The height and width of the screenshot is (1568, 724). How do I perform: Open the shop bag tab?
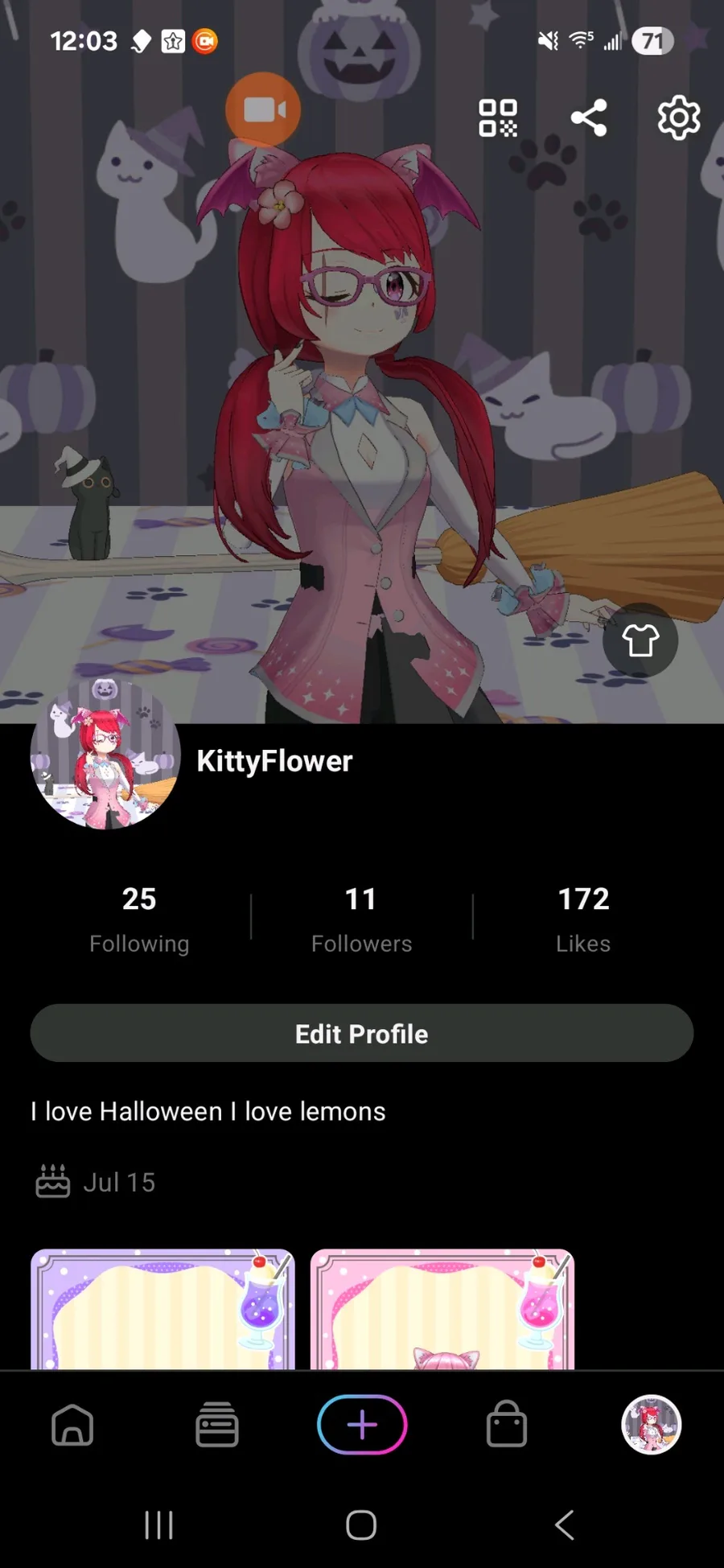pos(507,1425)
